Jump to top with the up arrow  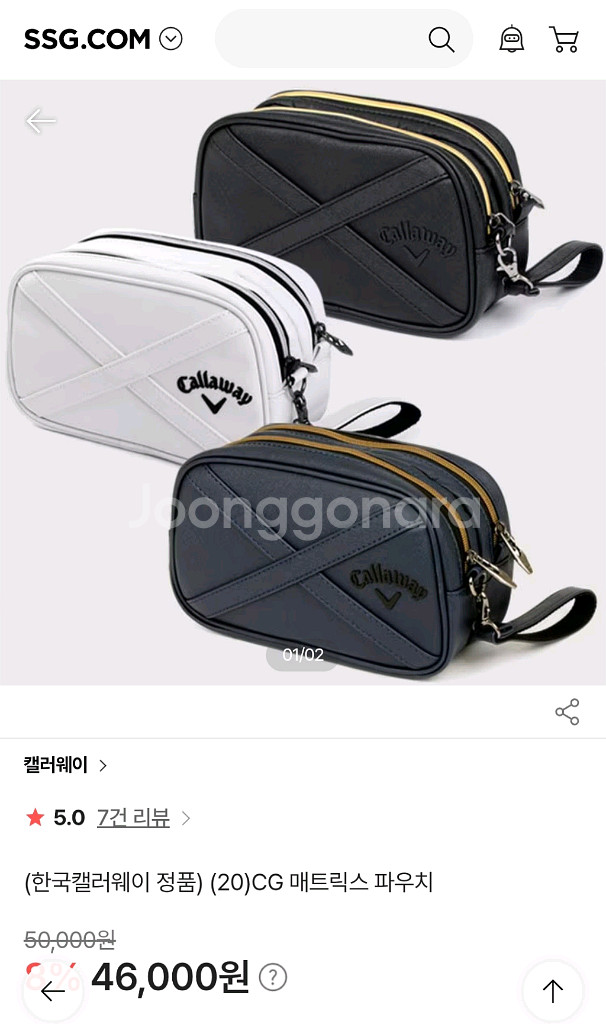[553, 991]
